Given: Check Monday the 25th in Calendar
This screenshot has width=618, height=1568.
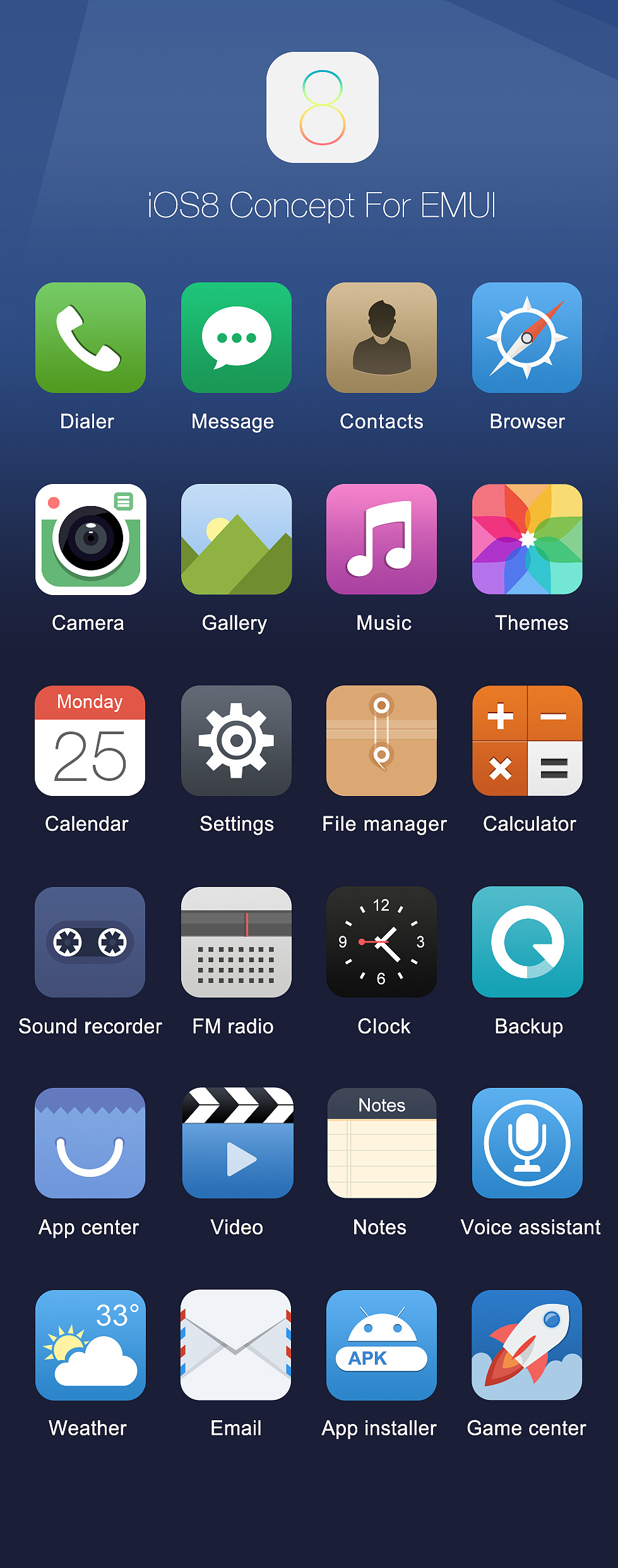Looking at the screenshot, I should (x=90, y=741).
